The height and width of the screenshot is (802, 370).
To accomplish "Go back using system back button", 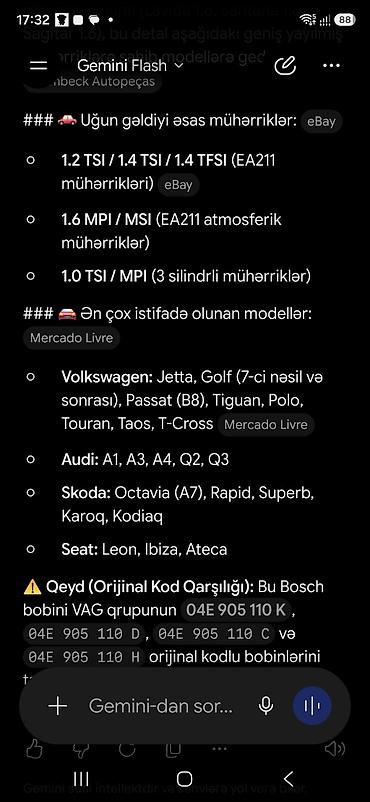I will pos(289,779).
